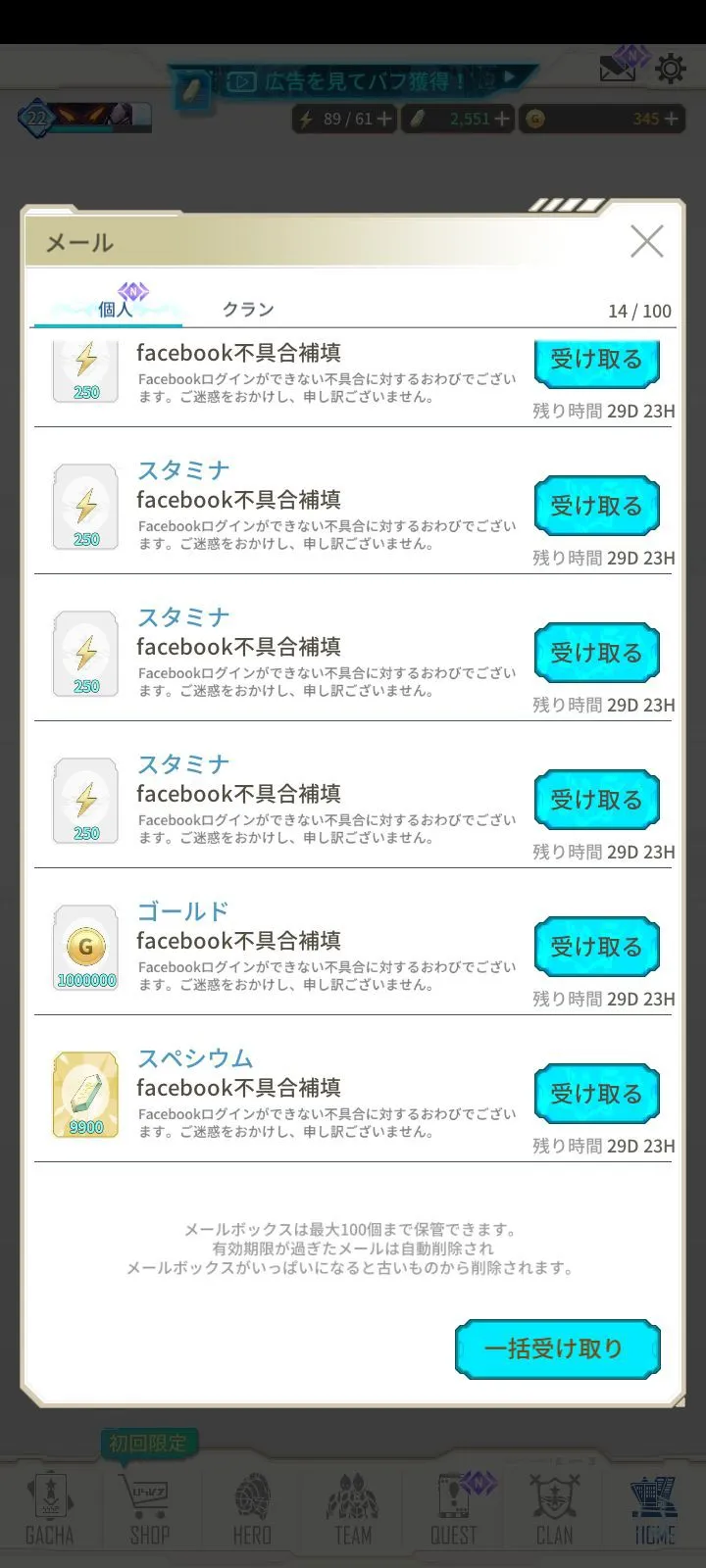The height and width of the screenshot is (1568, 706).
Task: Claim the スペシウム 9900 mail reward
Action: [596, 1094]
